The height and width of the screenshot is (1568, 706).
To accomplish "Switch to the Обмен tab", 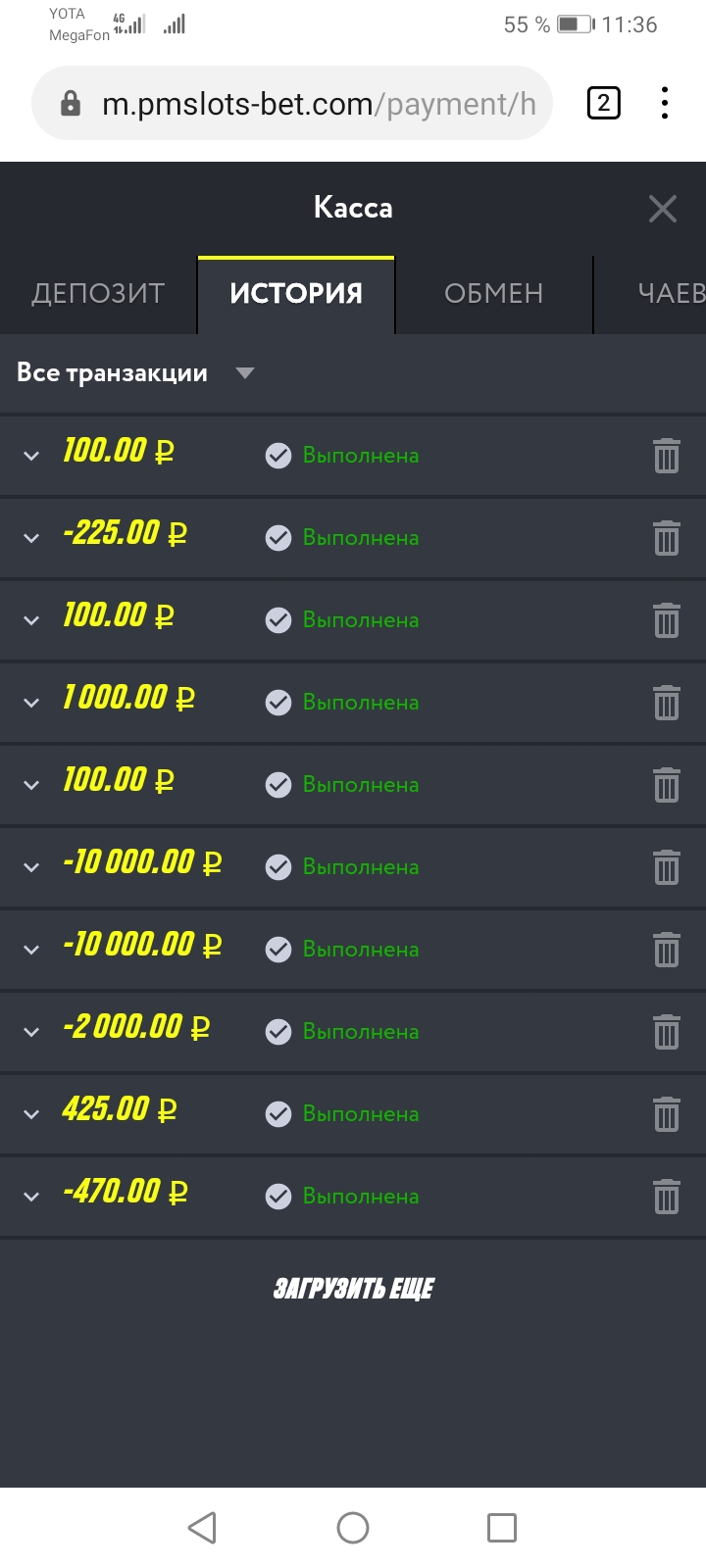I will 493,294.
